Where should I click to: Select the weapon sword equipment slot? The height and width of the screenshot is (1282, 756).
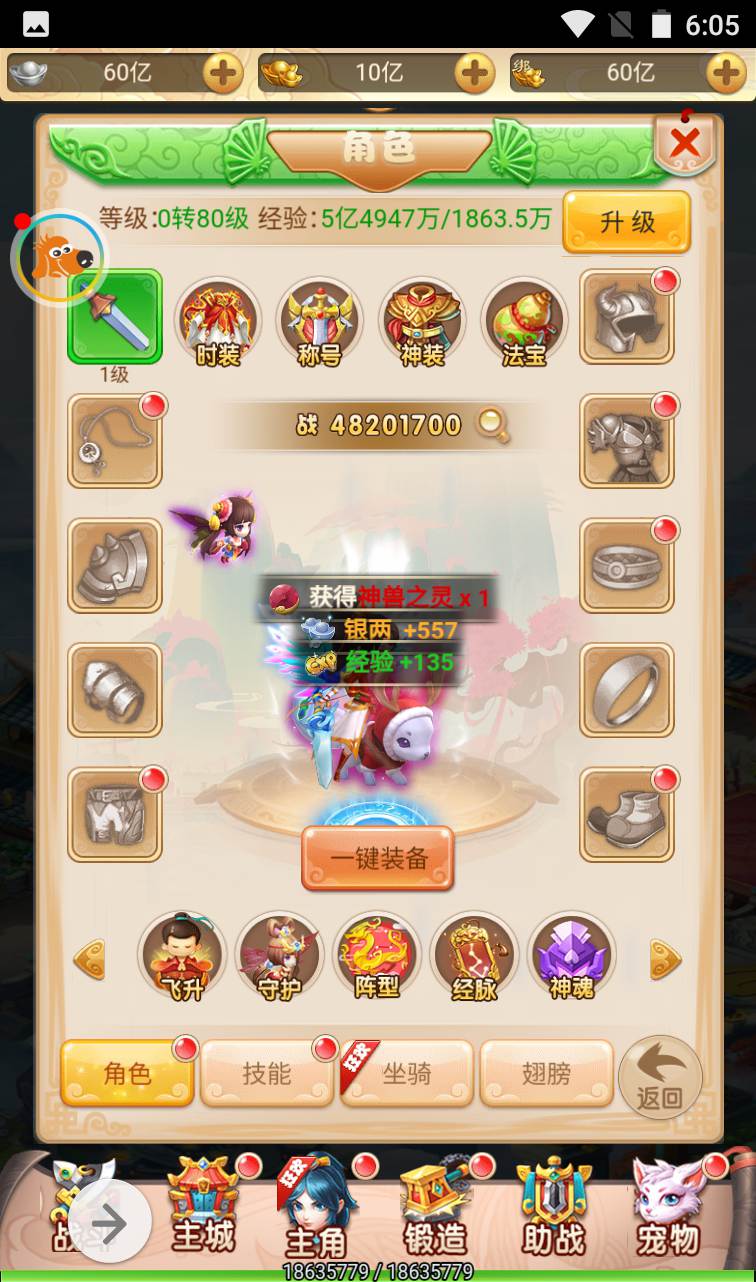tap(115, 316)
